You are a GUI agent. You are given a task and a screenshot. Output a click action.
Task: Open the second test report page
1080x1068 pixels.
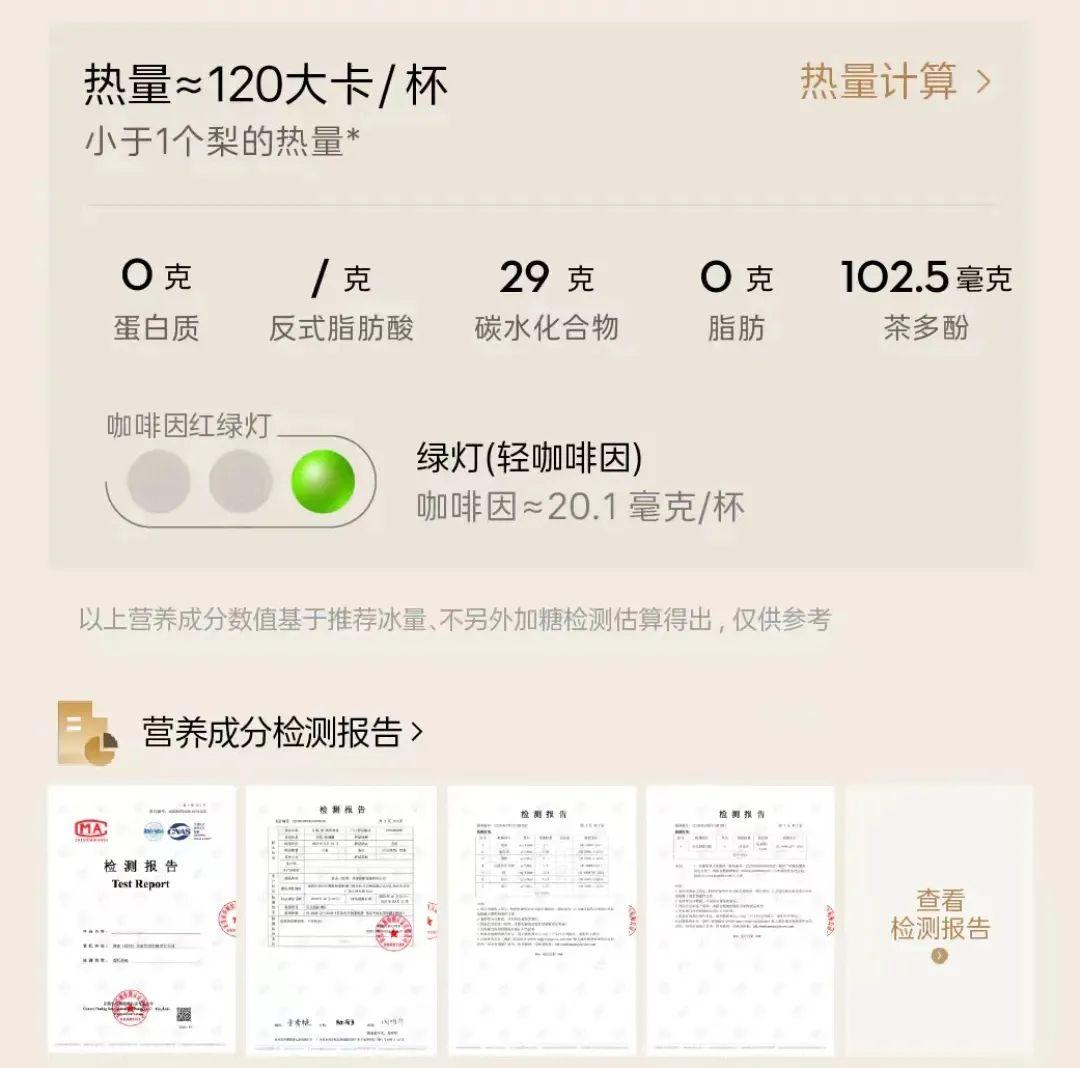point(341,918)
